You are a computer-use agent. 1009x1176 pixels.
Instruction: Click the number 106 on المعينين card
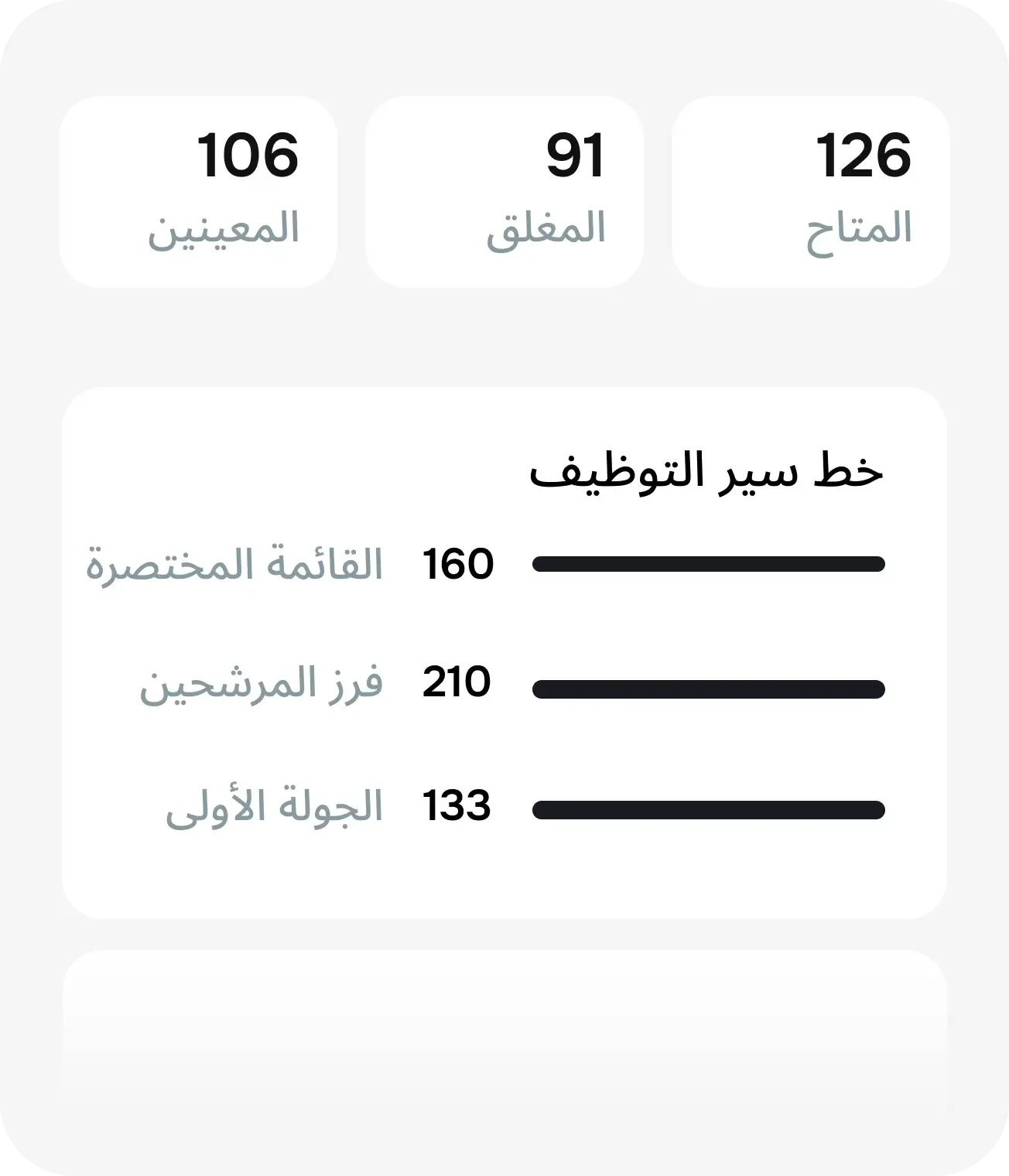coord(248,159)
